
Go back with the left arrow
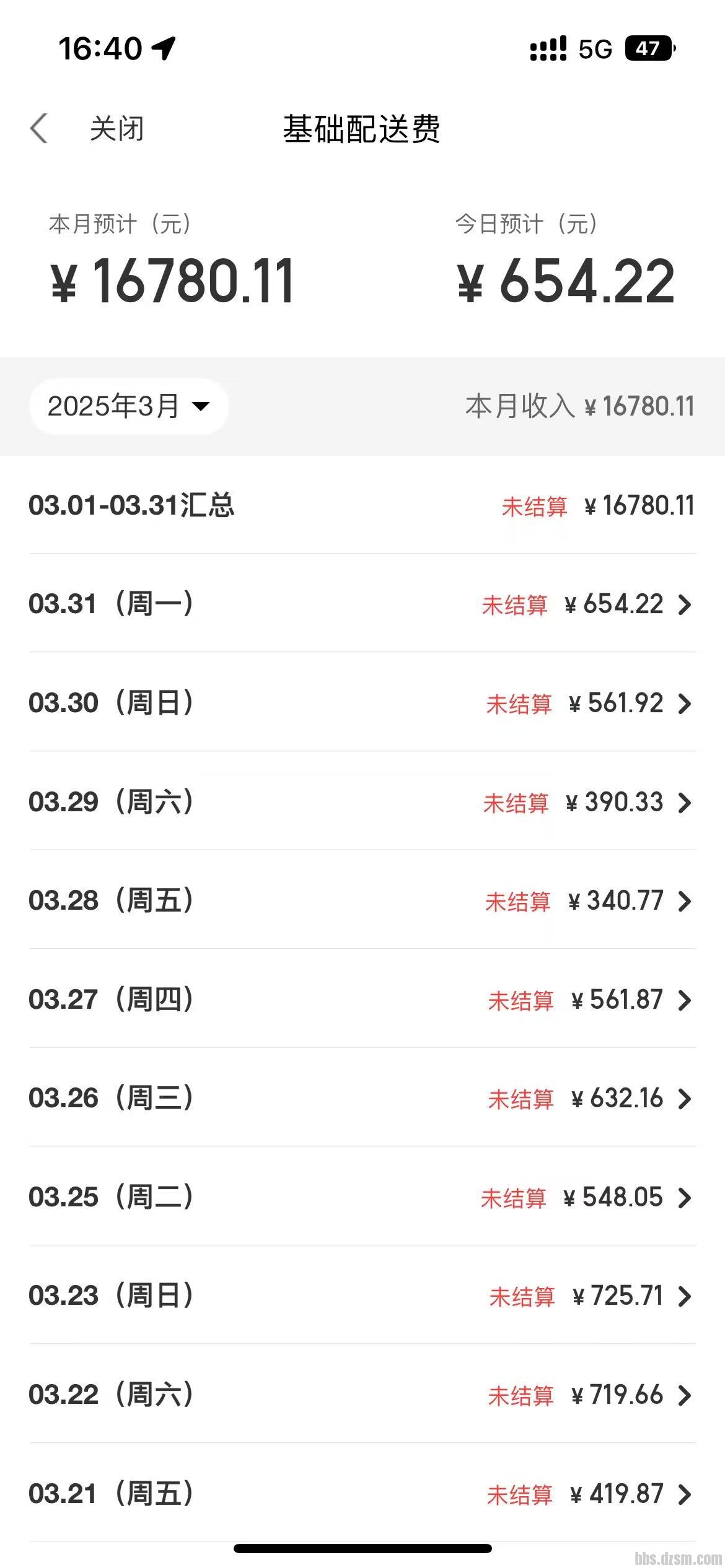pos(39,129)
